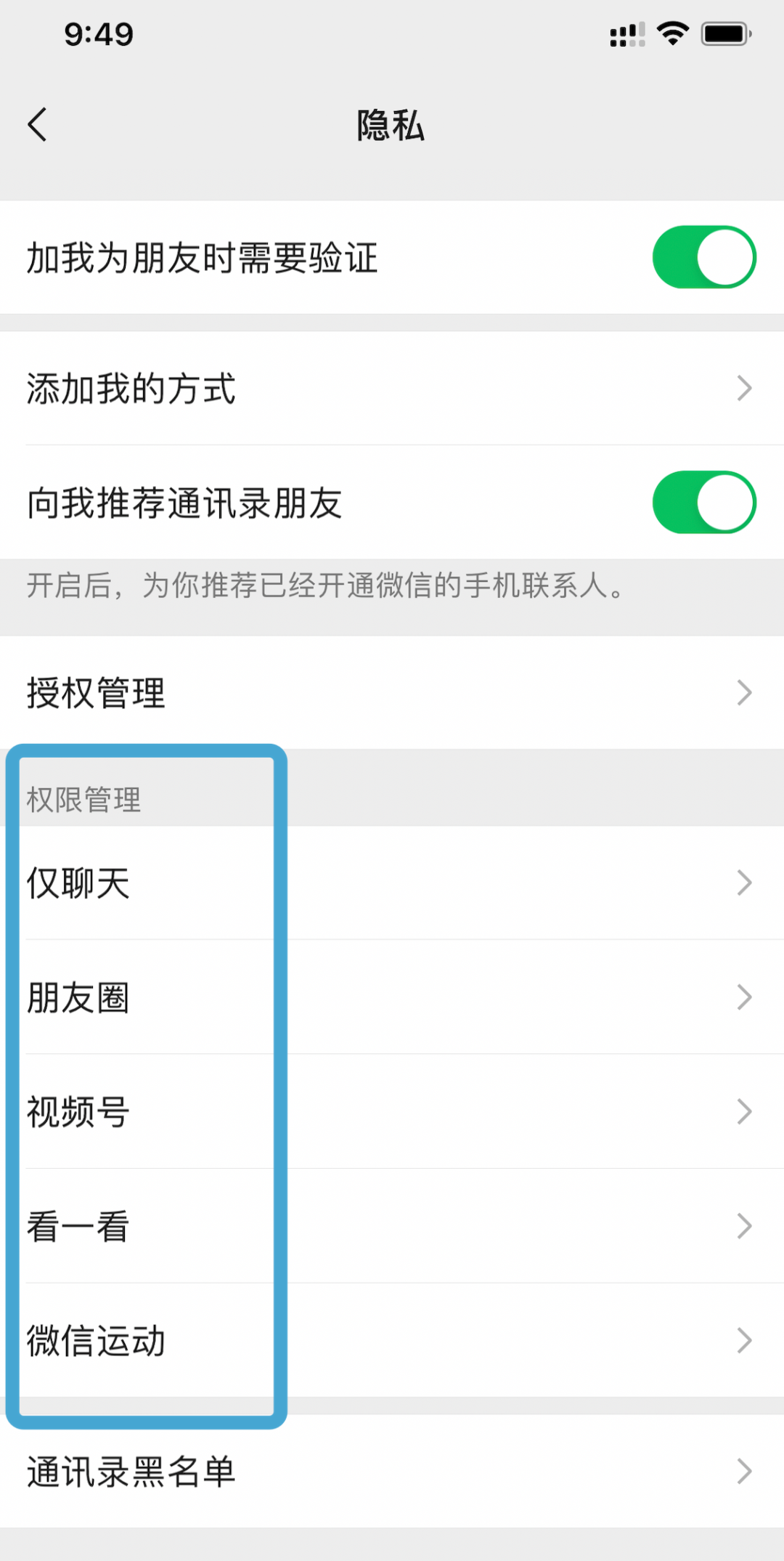Open 微信运动 settings
This screenshot has width=784, height=1561.
[392, 1340]
